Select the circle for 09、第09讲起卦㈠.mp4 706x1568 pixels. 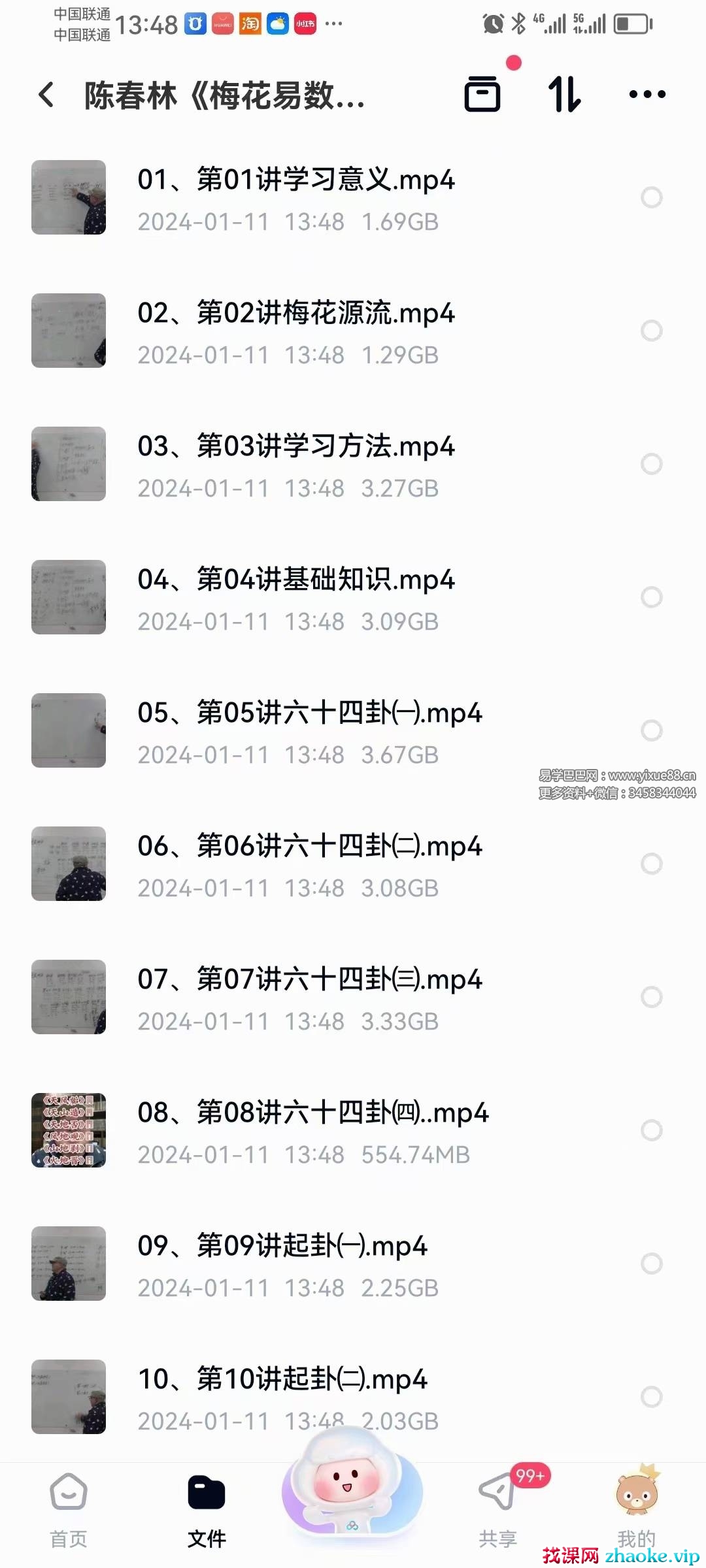pyautogui.click(x=651, y=1264)
